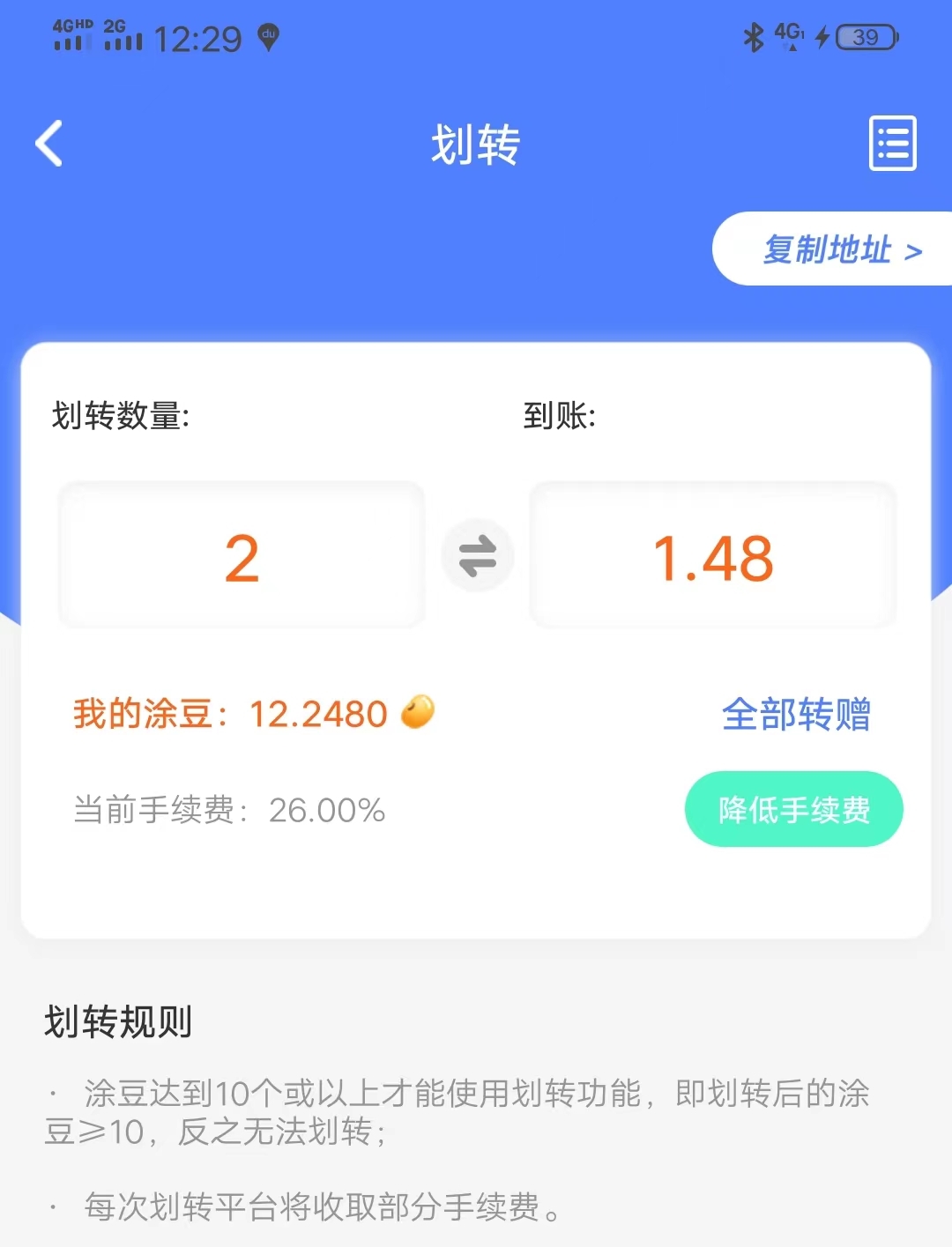Tap the 4G network icon in status bar
Screen dimensions: 952x1247
coord(785,35)
